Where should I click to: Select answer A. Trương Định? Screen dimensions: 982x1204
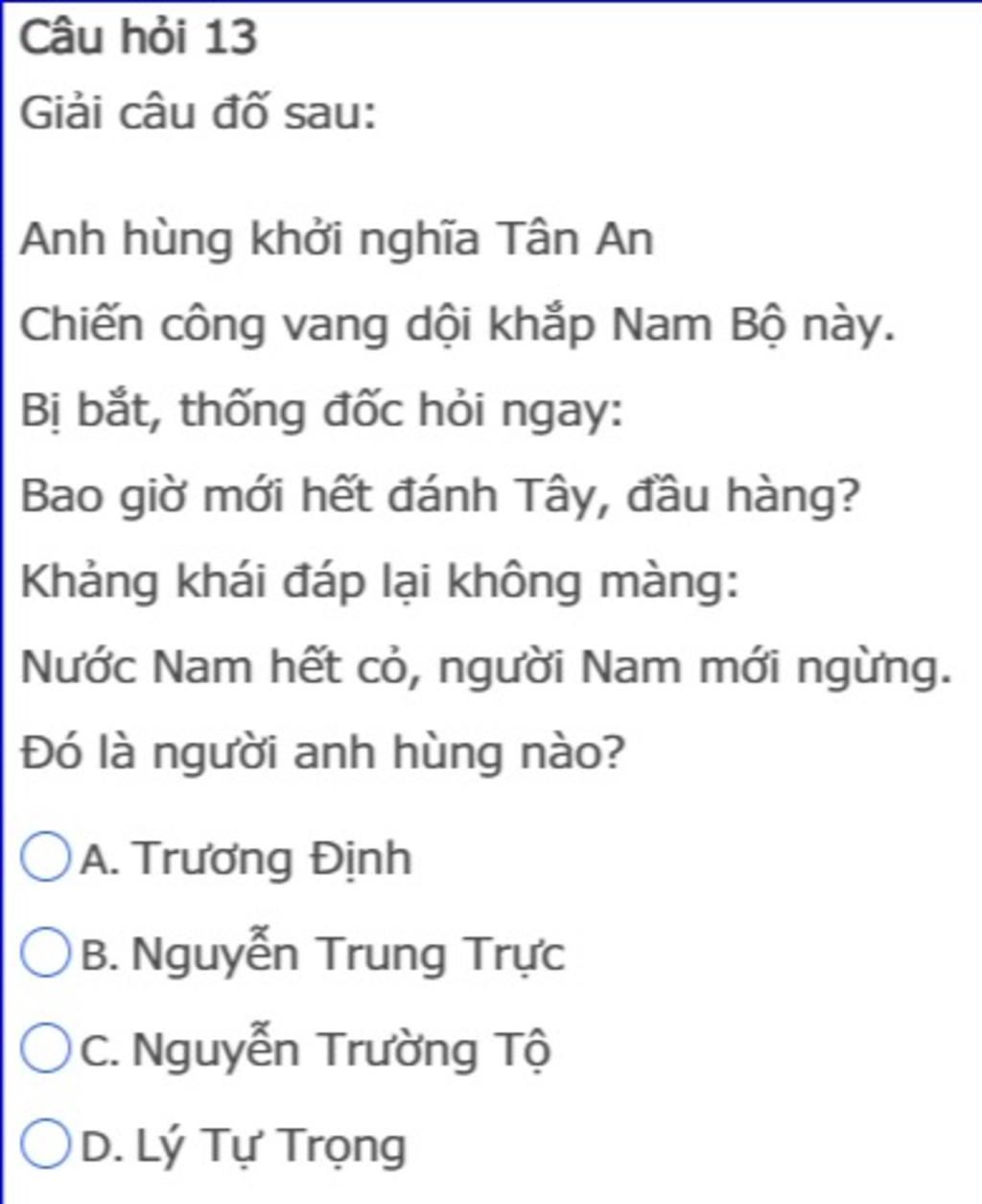tap(45, 857)
